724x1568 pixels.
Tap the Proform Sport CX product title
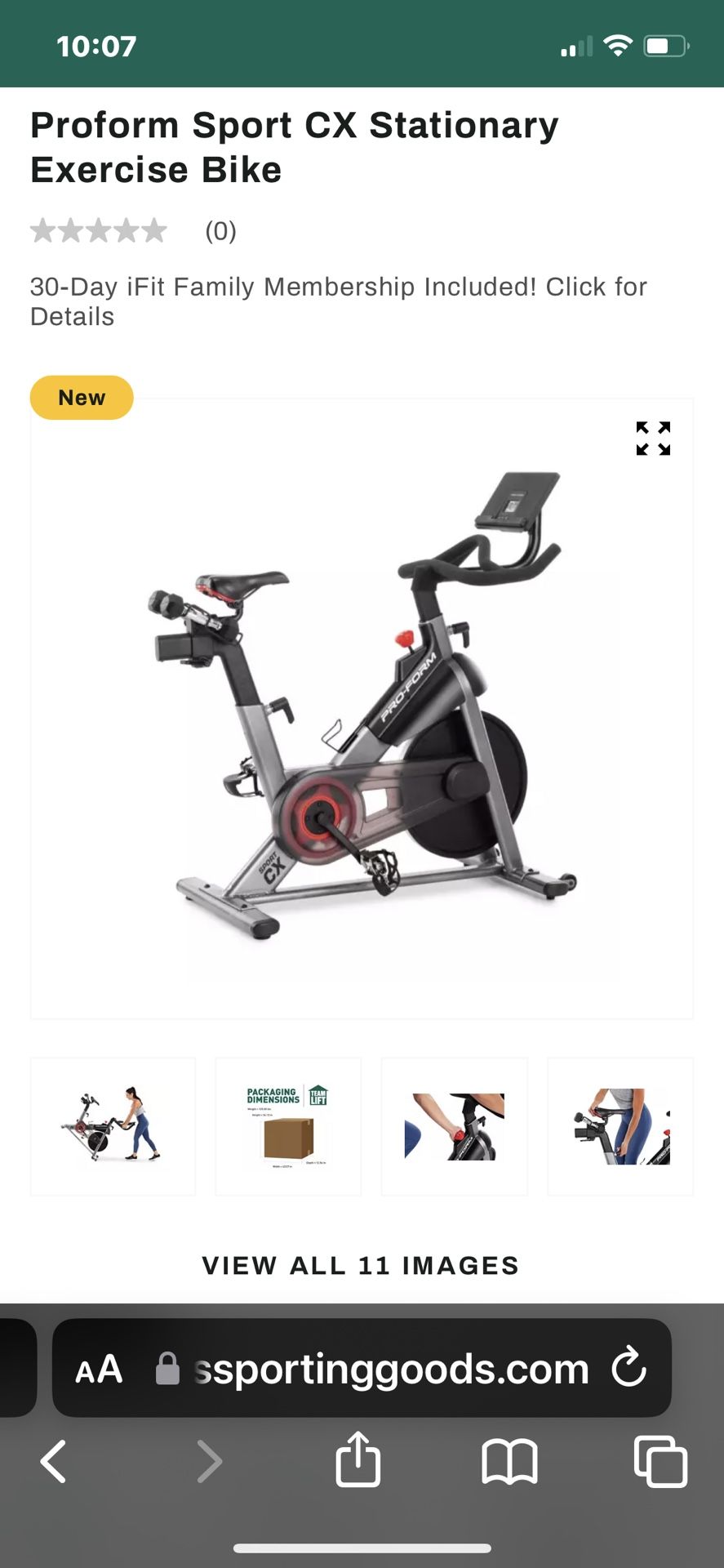294,147
